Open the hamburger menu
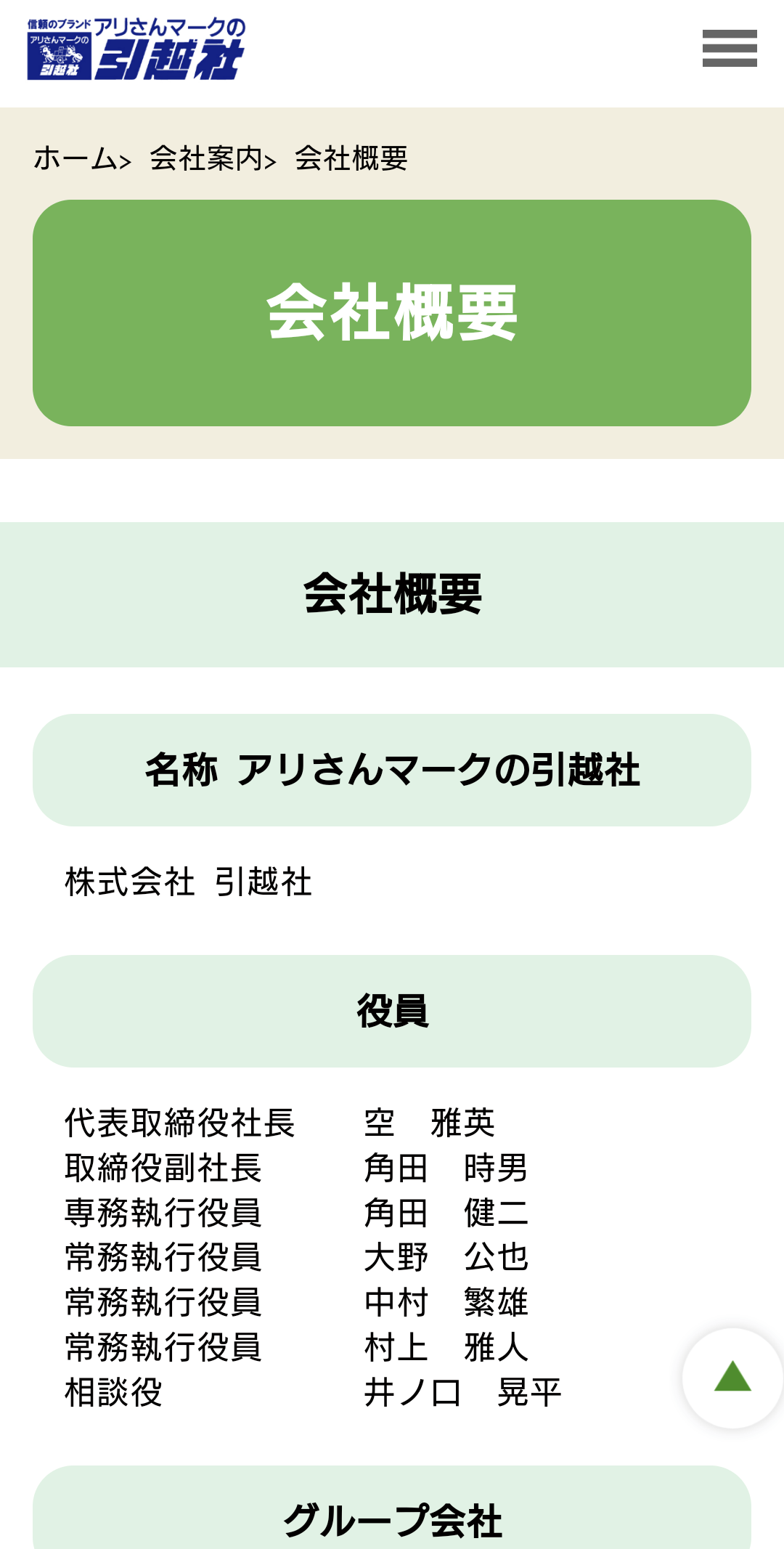The height and width of the screenshot is (1549, 784). pos(730,48)
